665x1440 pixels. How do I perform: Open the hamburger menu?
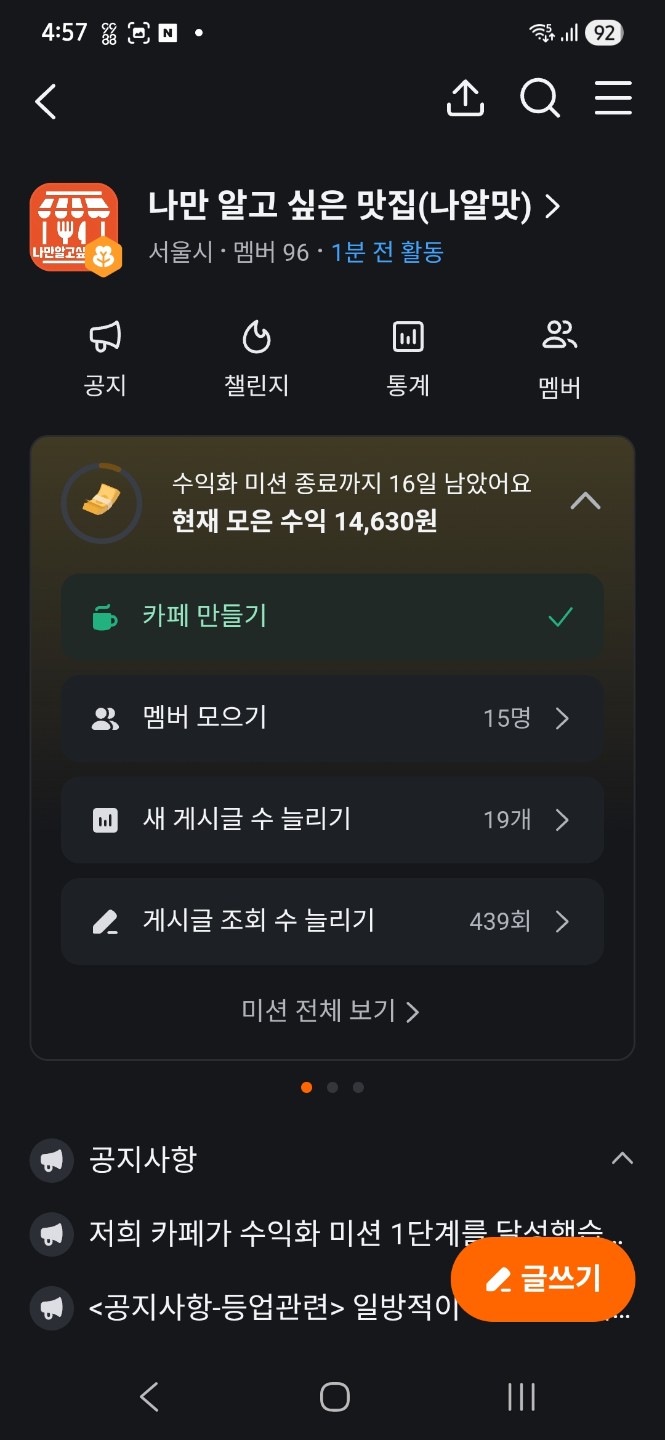(x=613, y=99)
